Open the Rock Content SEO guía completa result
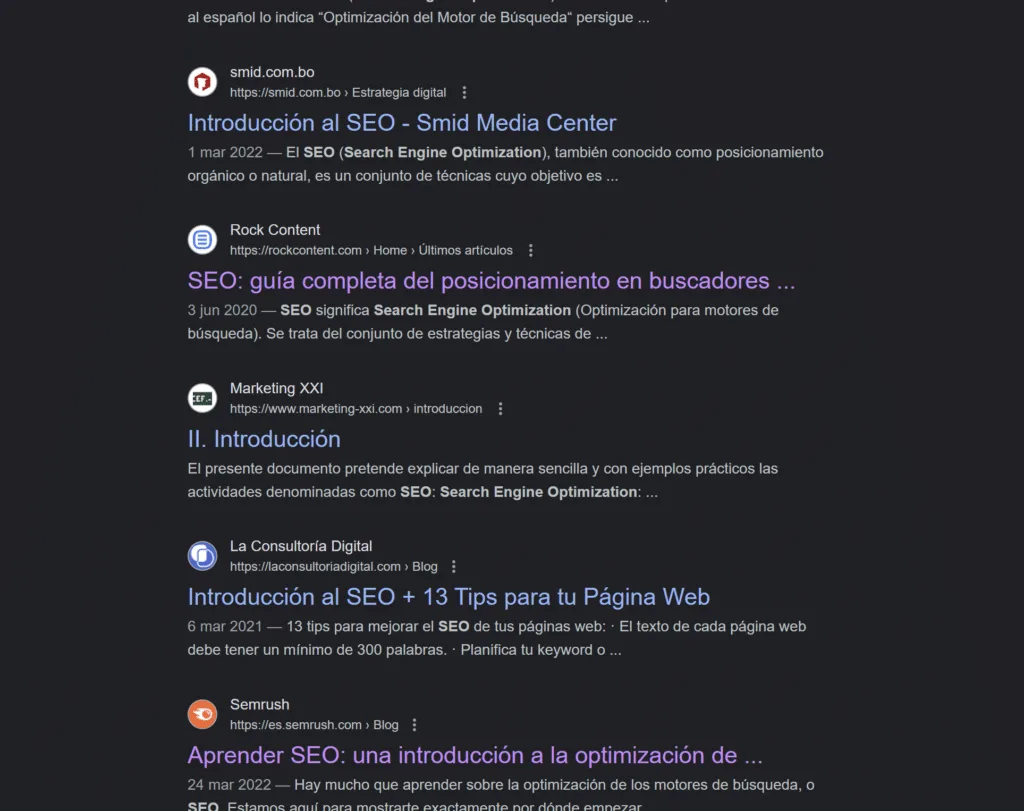Screen dimensions: 1024x811 click(x=491, y=281)
